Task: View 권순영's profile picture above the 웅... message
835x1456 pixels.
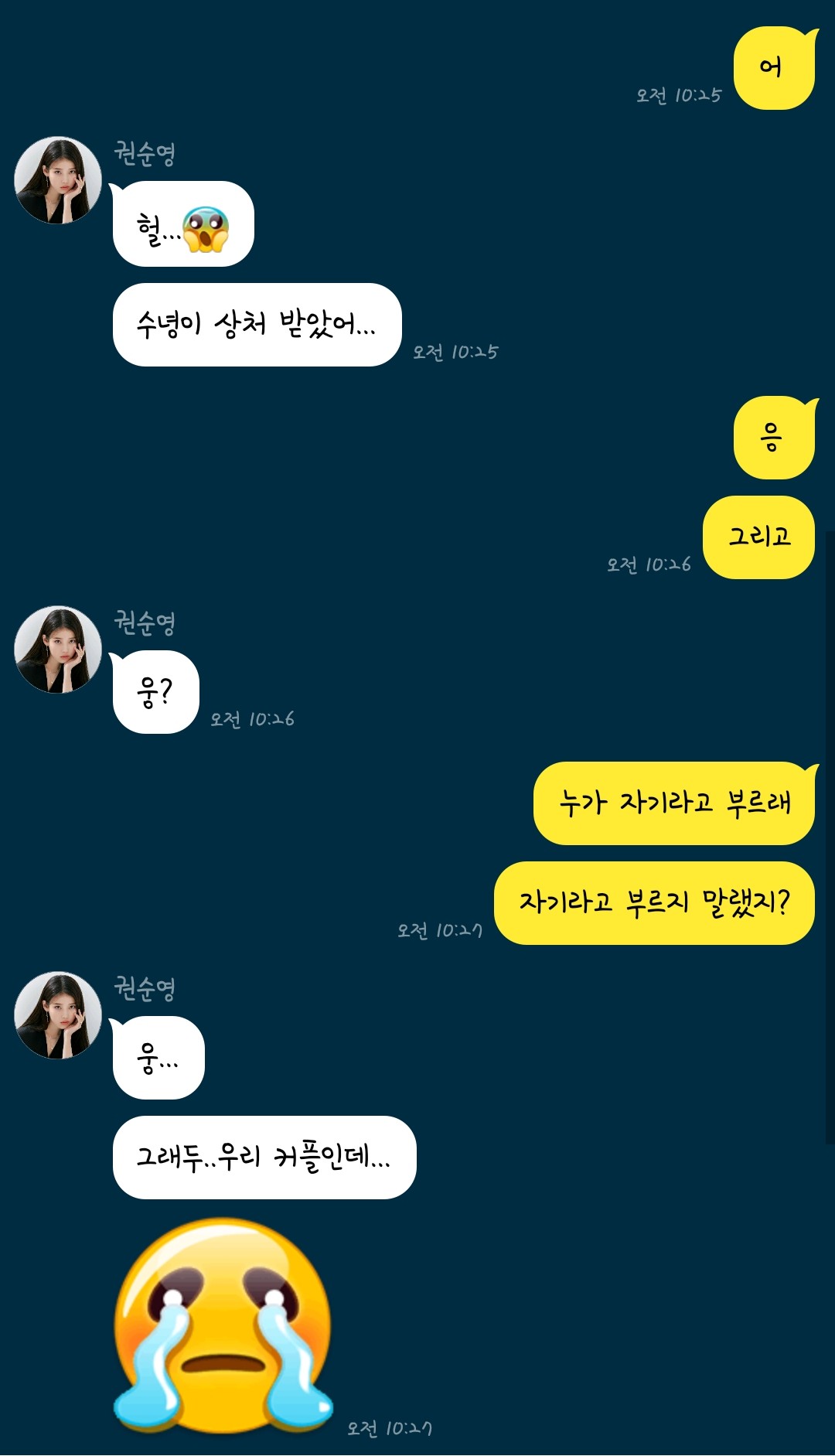Action: (x=58, y=1015)
